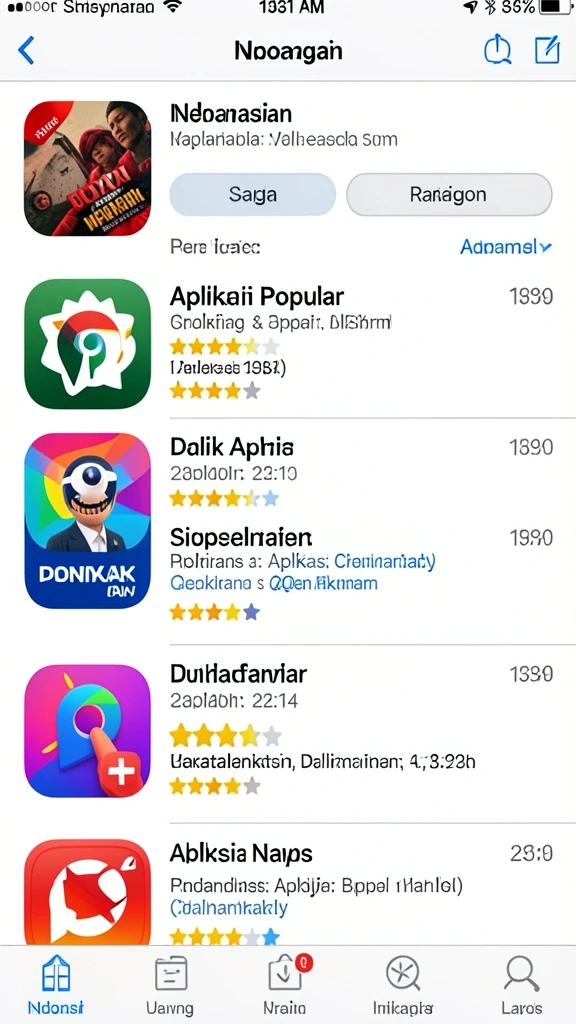Switch to the Inikapis tab
Viewport: 576px width, 1024px height.
point(403,985)
